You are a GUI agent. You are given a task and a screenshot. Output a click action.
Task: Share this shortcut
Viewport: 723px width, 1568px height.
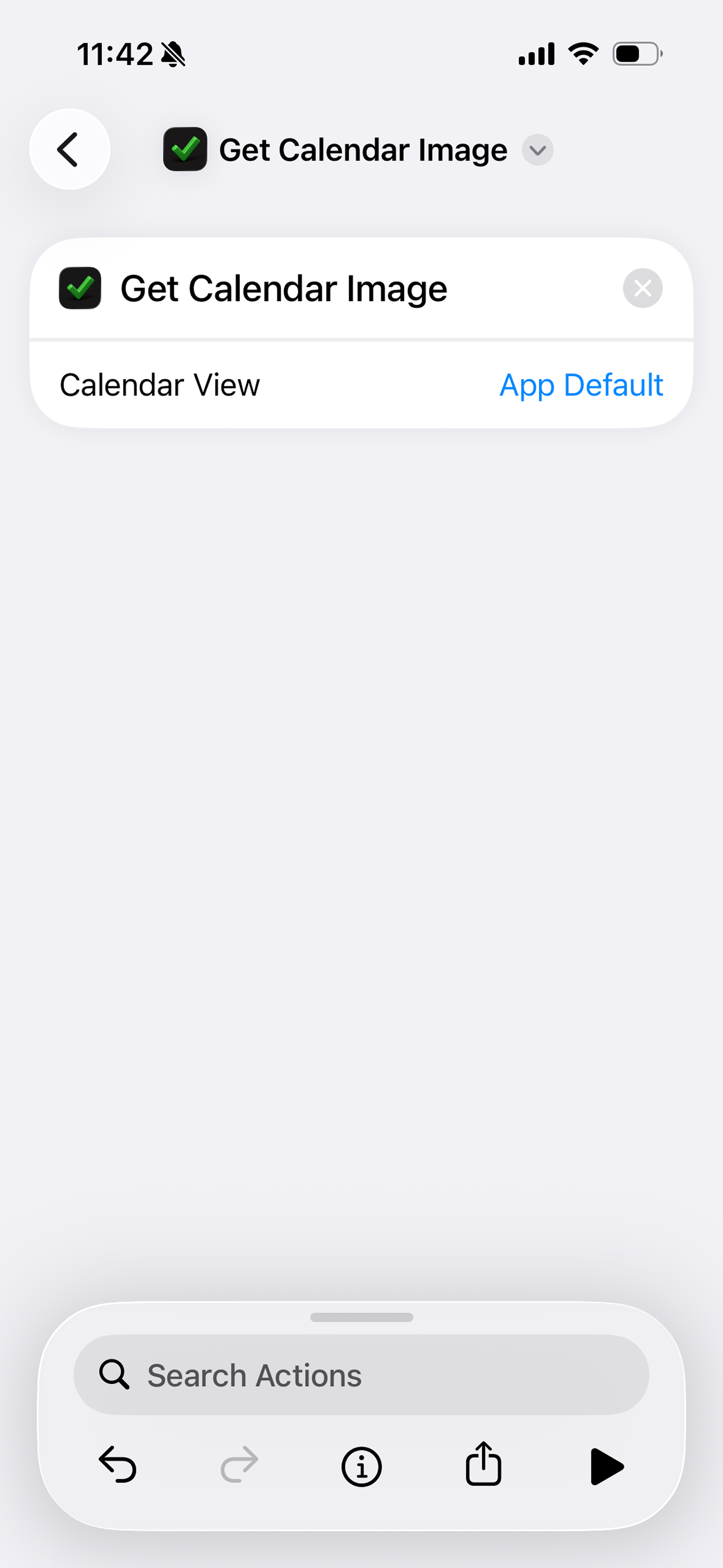pyautogui.click(x=484, y=1464)
